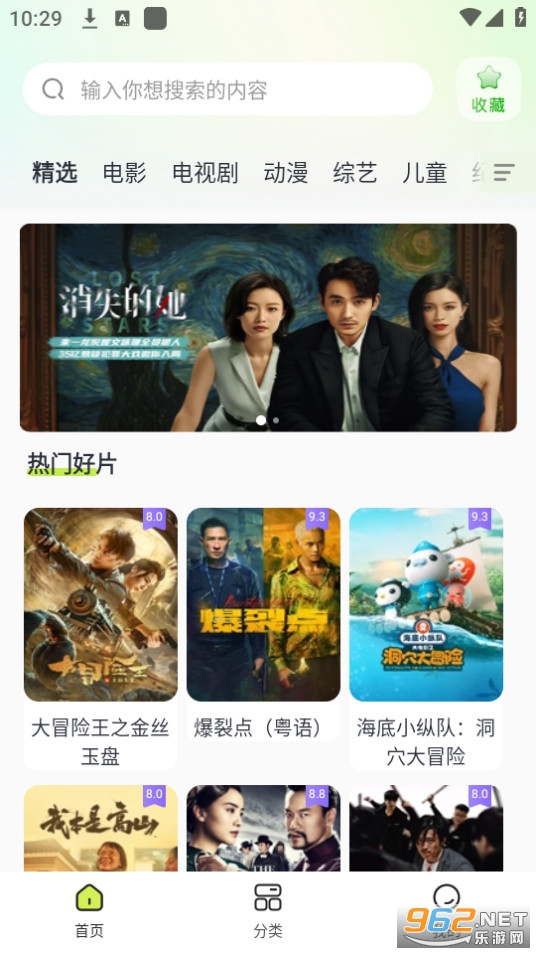The width and height of the screenshot is (536, 954).
Task: Select the 精选 tab
Action: pos(55,173)
